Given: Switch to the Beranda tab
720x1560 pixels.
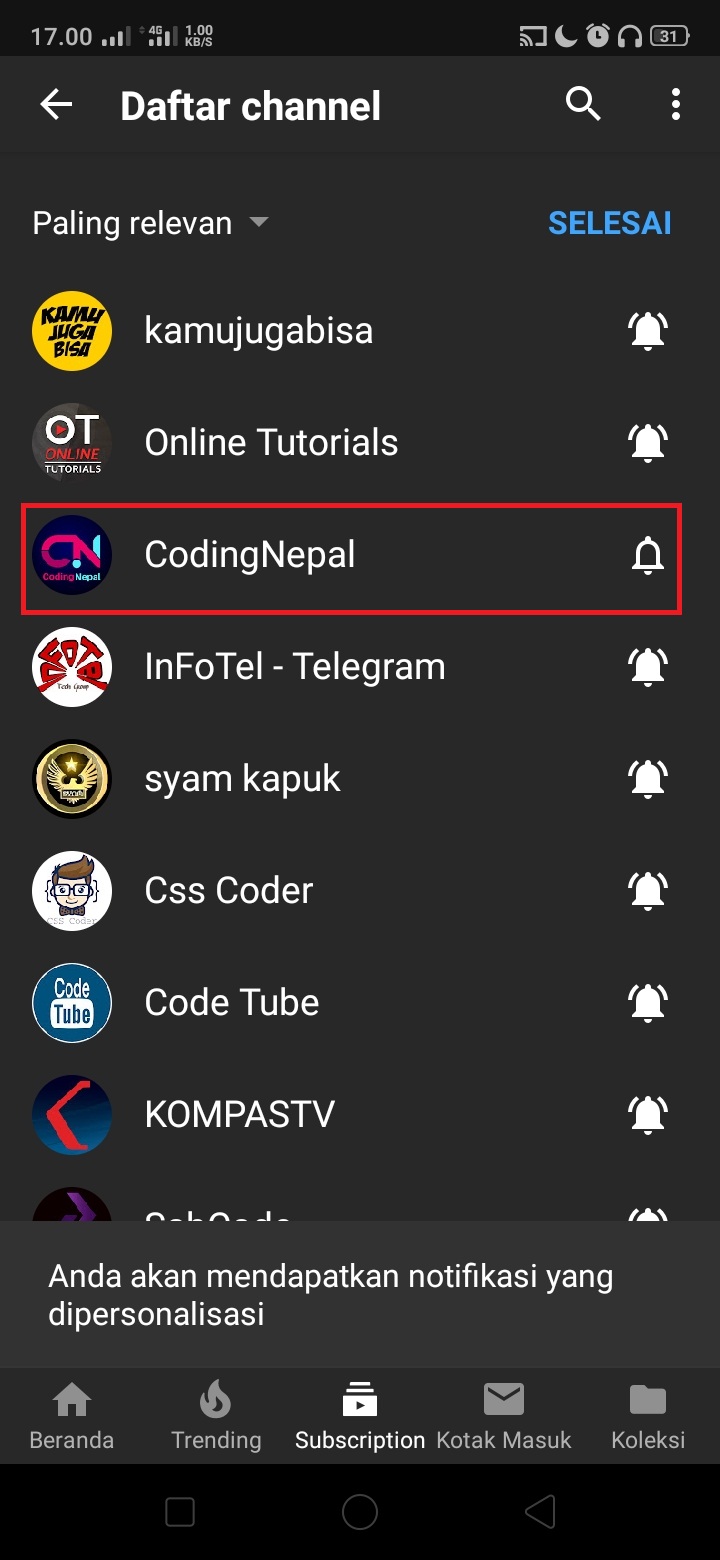Looking at the screenshot, I should point(71,1415).
